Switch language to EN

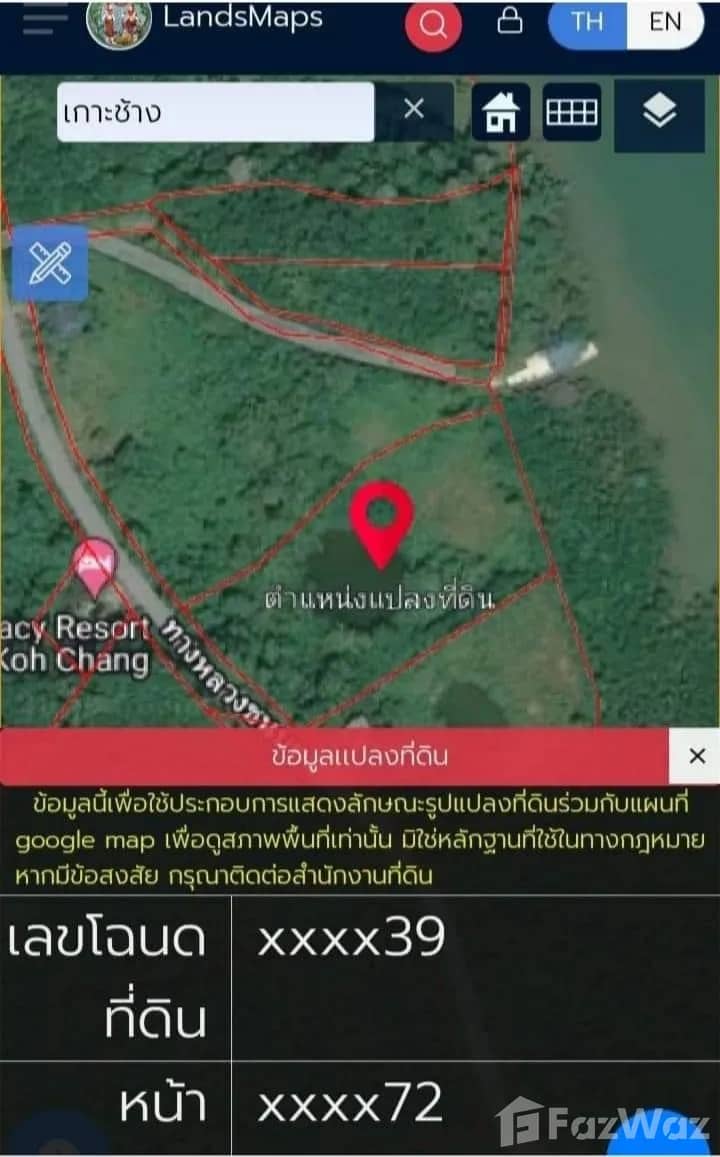[665, 23]
